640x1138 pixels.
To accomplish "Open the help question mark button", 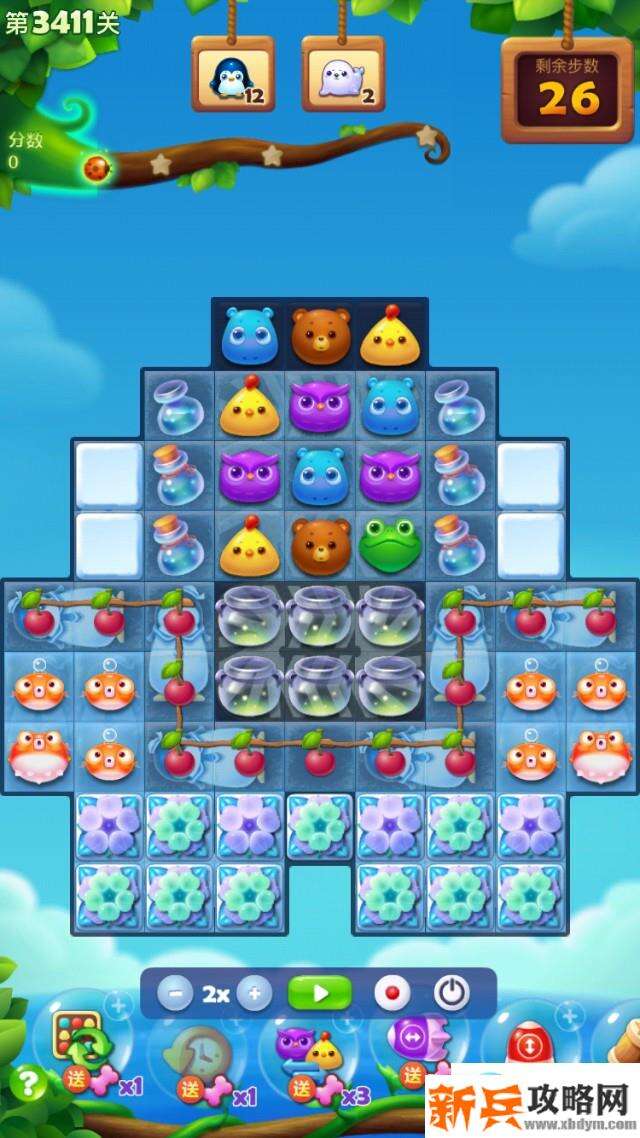I will click(31, 1082).
